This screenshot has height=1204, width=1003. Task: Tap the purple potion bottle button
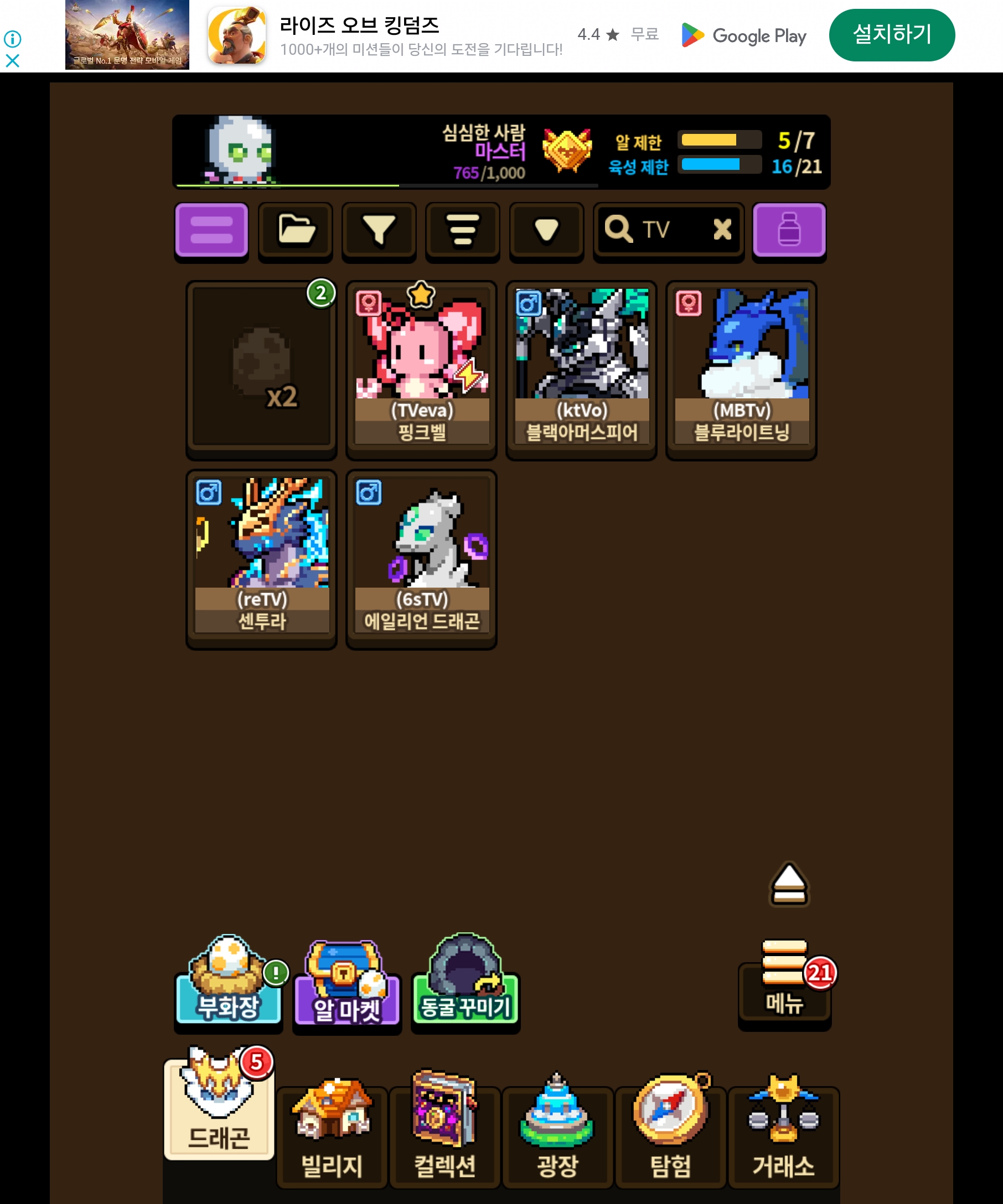[789, 230]
